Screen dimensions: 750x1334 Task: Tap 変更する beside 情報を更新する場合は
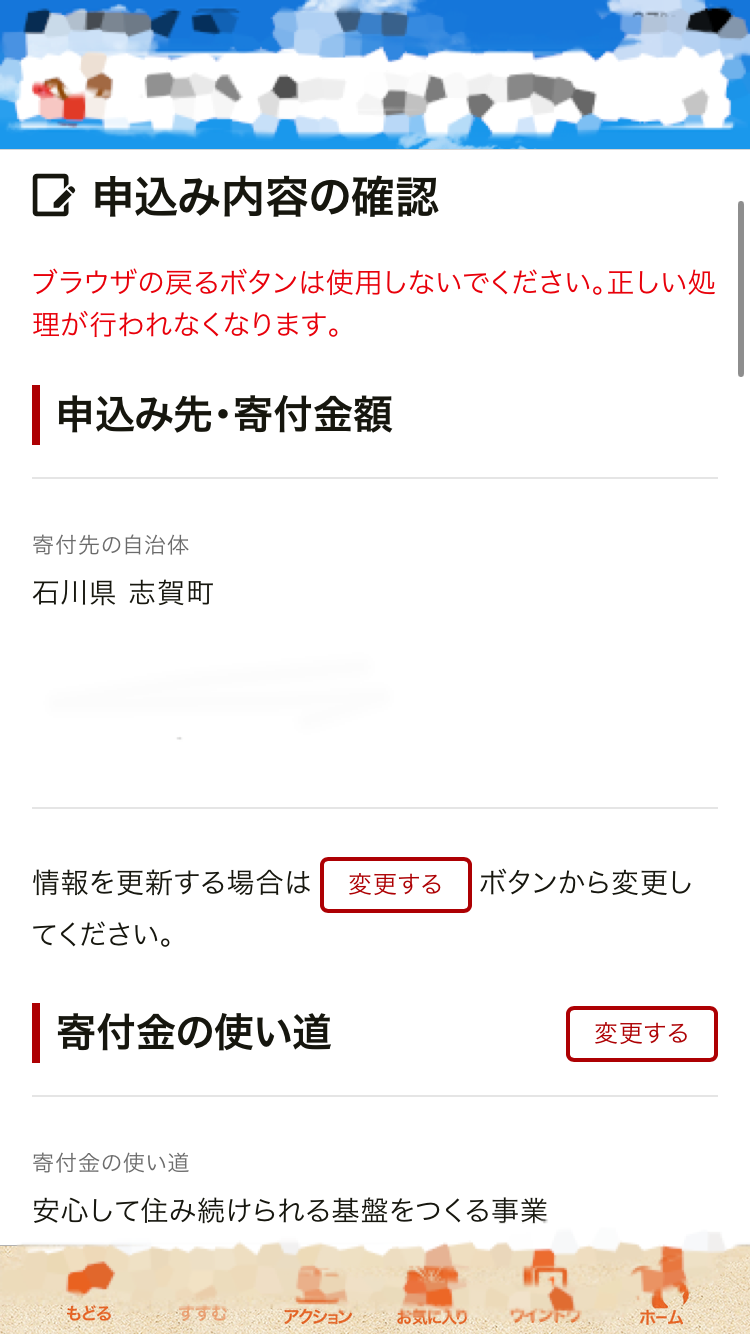point(395,885)
